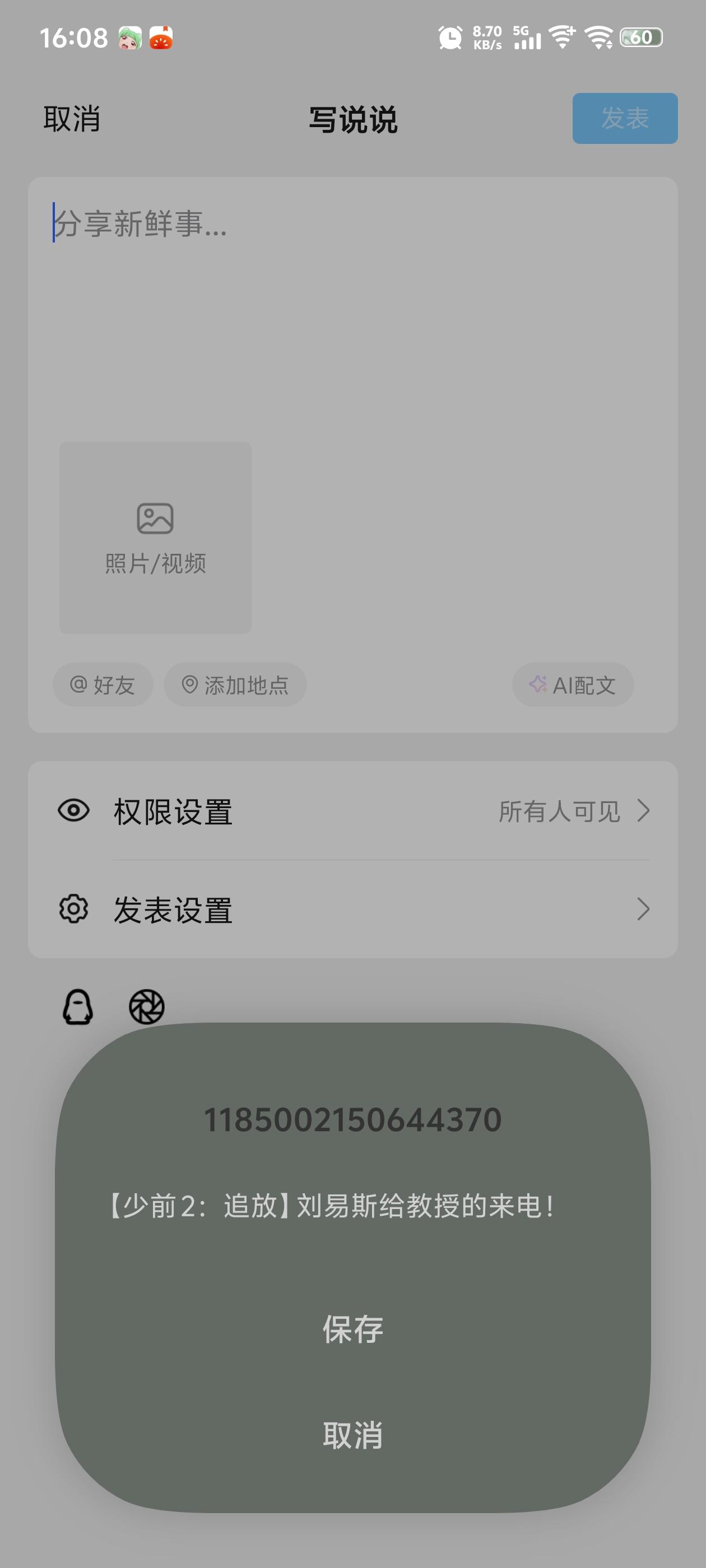The width and height of the screenshot is (706, 1568).
Task: Tap 取消 in the top-left corner
Action: coord(71,119)
